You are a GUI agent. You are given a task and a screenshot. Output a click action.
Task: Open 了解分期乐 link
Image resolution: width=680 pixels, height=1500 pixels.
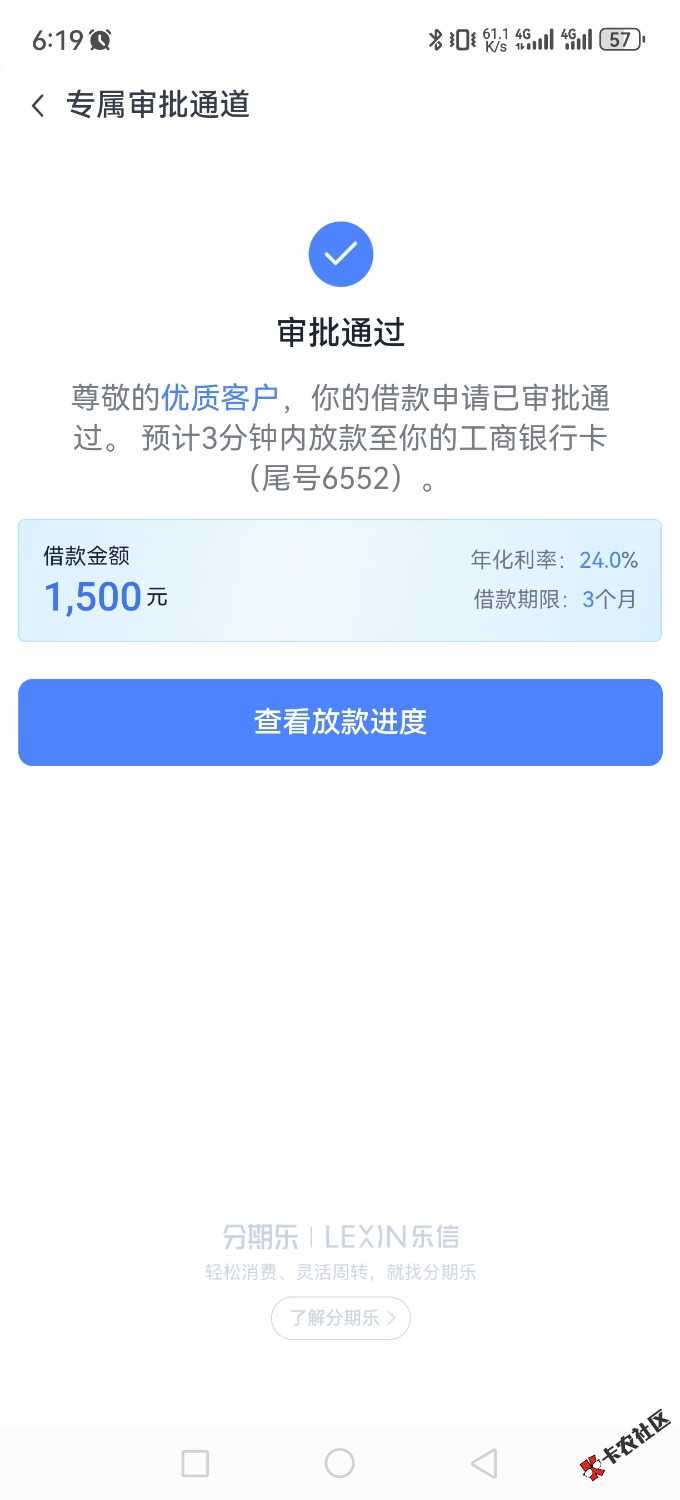point(340,1318)
